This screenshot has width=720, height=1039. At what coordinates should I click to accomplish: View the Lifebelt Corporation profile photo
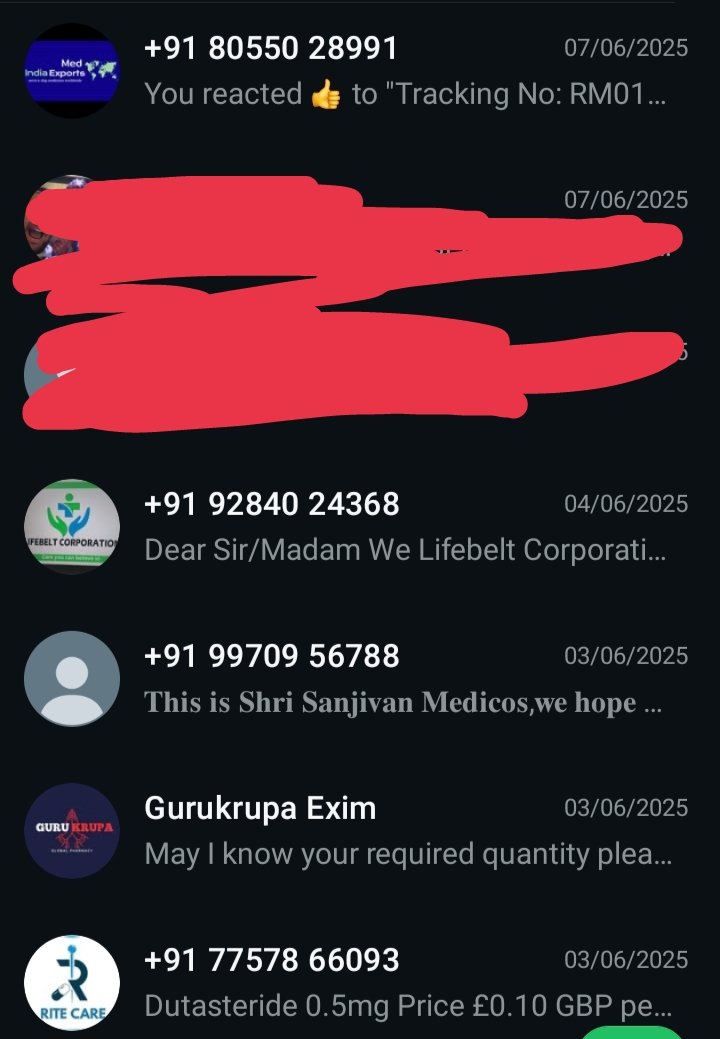point(71,527)
